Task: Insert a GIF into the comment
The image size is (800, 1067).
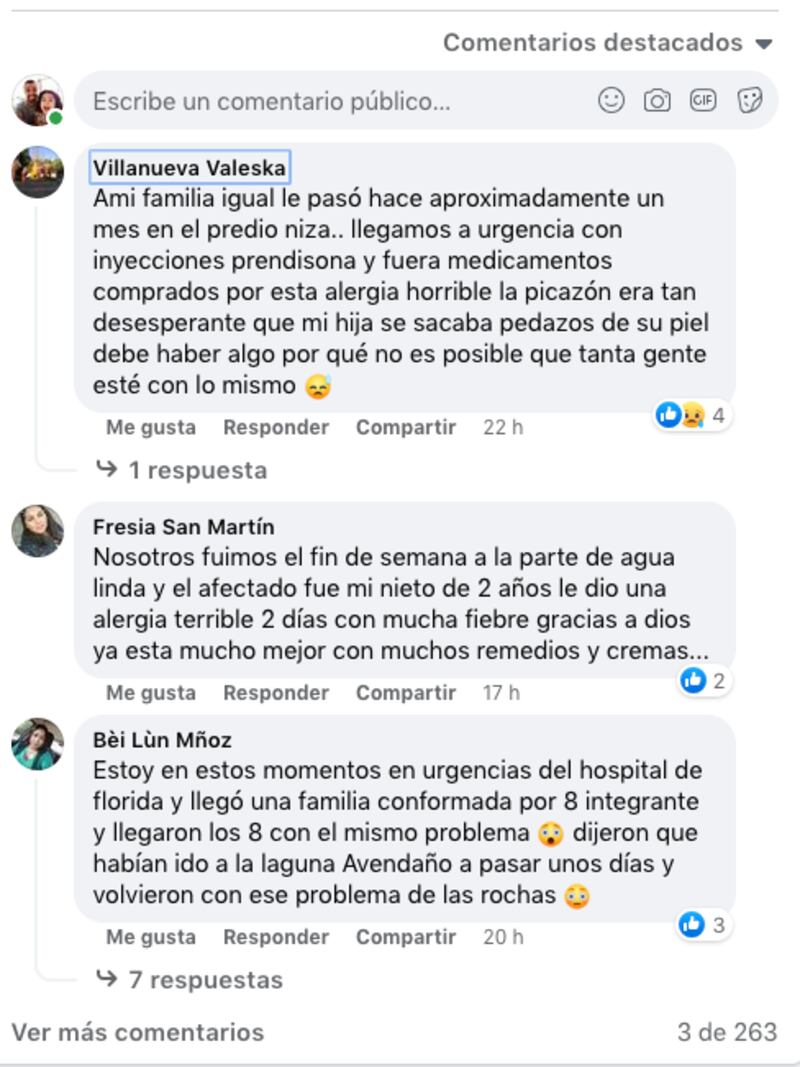Action: (703, 100)
